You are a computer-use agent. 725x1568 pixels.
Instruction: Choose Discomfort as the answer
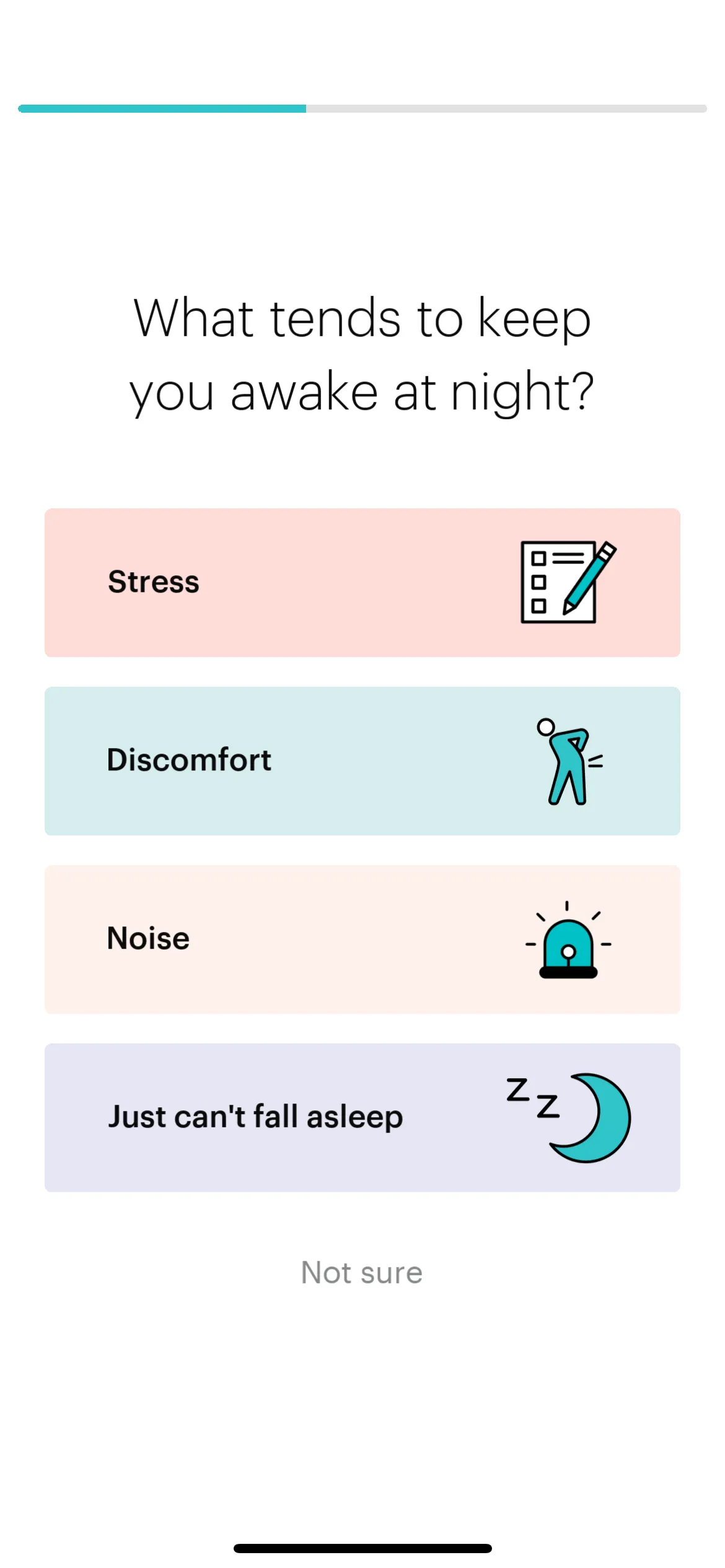point(362,761)
